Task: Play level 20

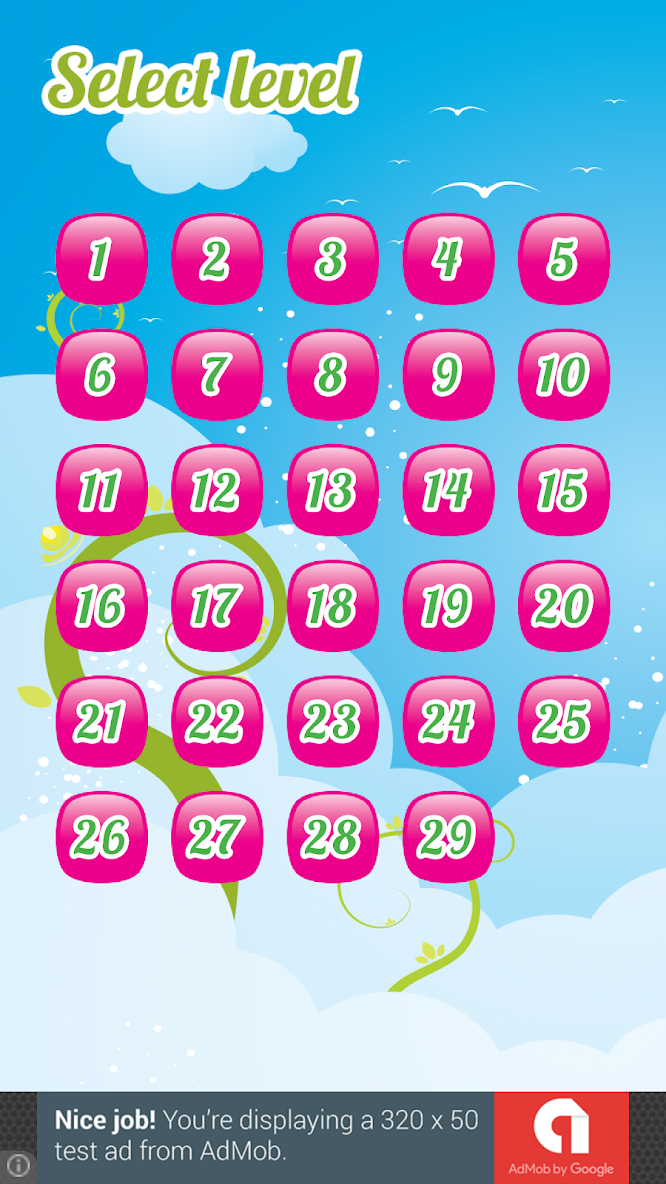Action: [563, 606]
